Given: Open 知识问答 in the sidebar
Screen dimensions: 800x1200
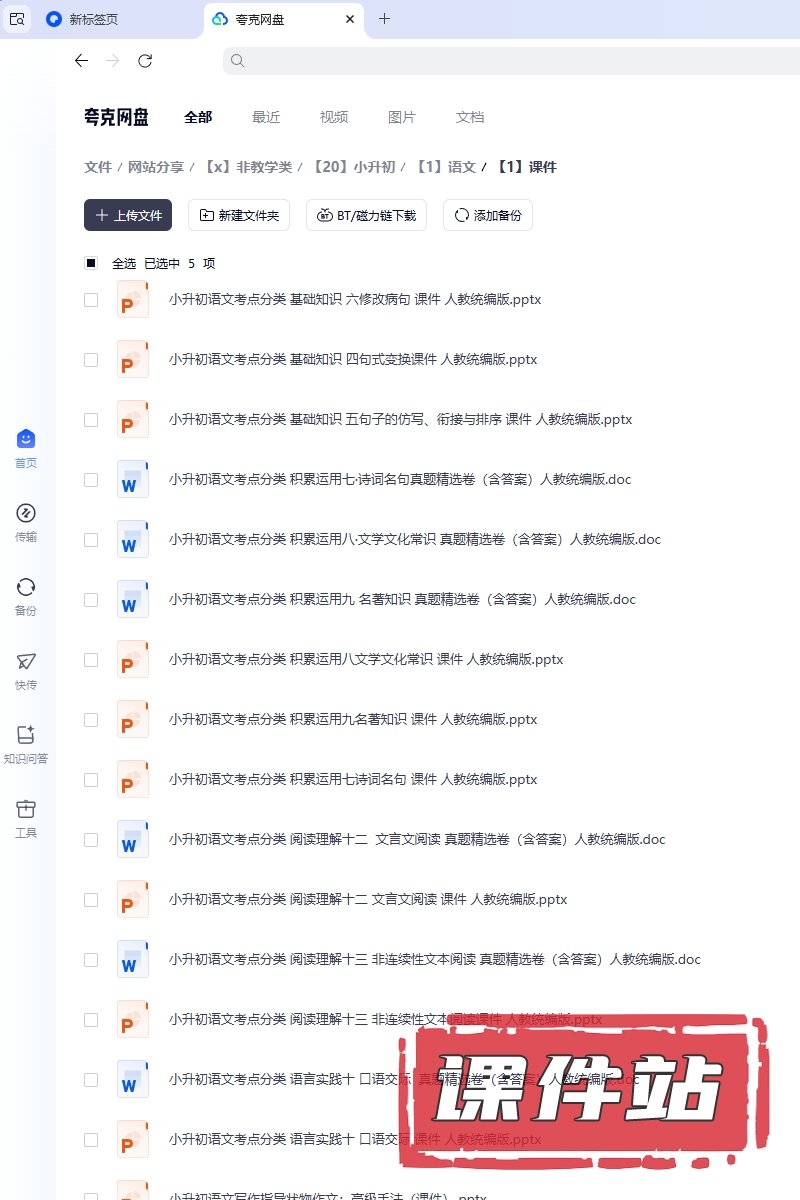Looking at the screenshot, I should point(26,744).
